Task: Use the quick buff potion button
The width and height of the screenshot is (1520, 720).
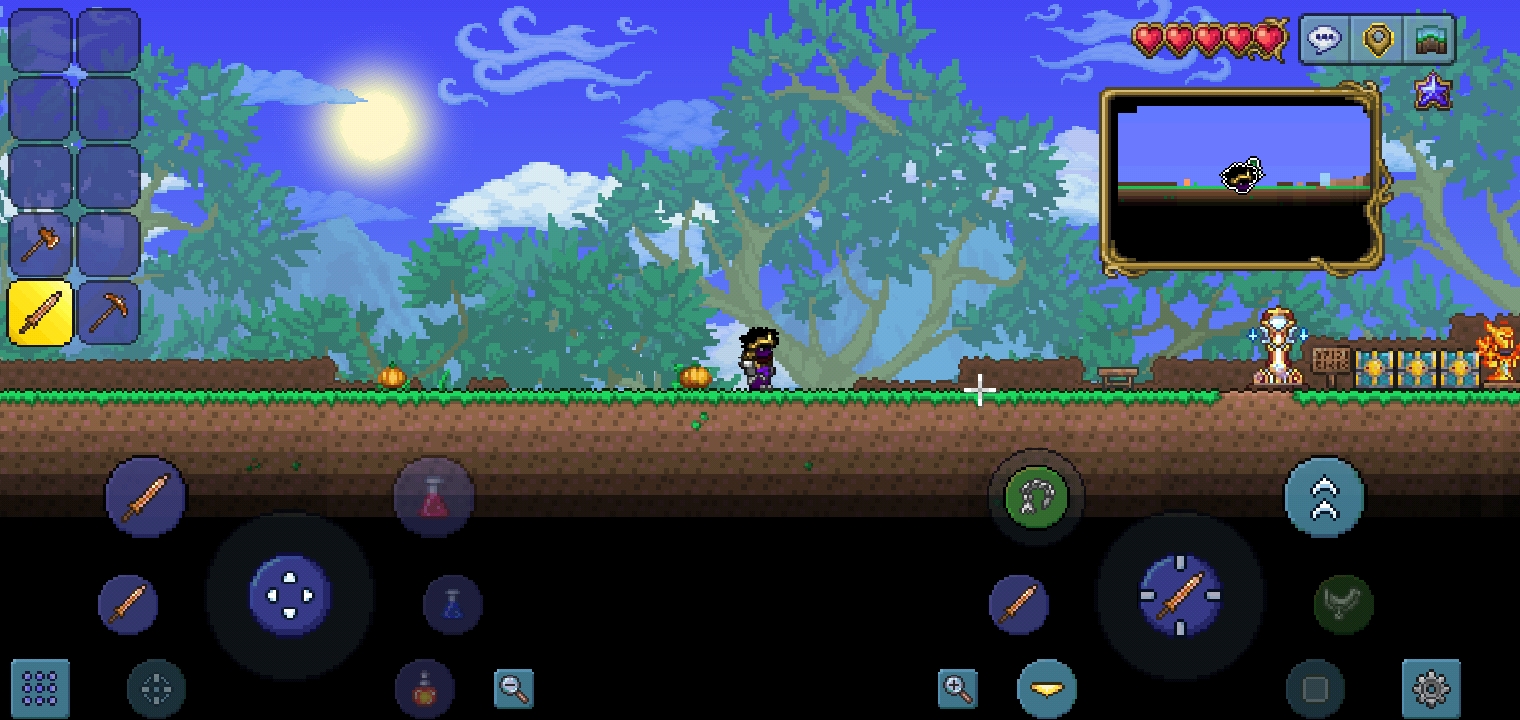Action: (x=424, y=688)
